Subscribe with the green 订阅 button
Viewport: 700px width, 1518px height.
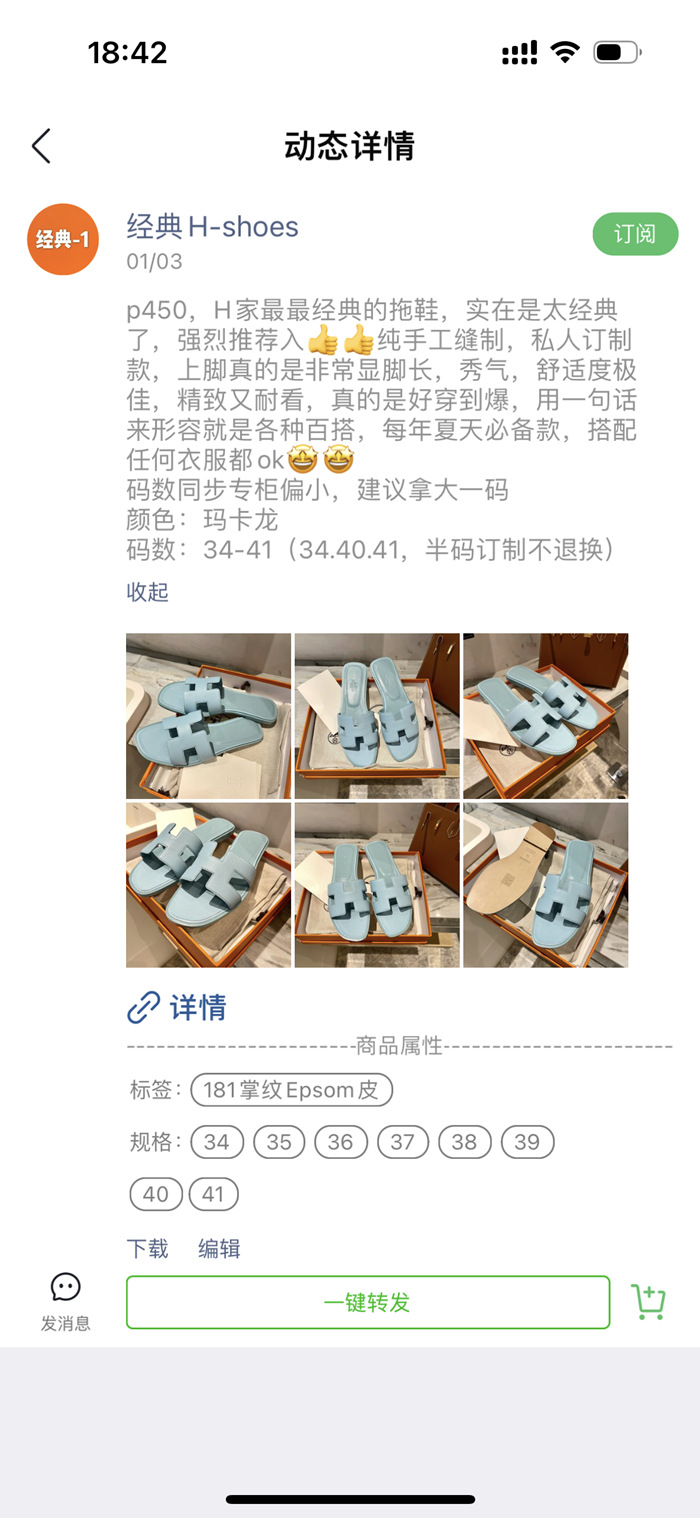[x=635, y=234]
